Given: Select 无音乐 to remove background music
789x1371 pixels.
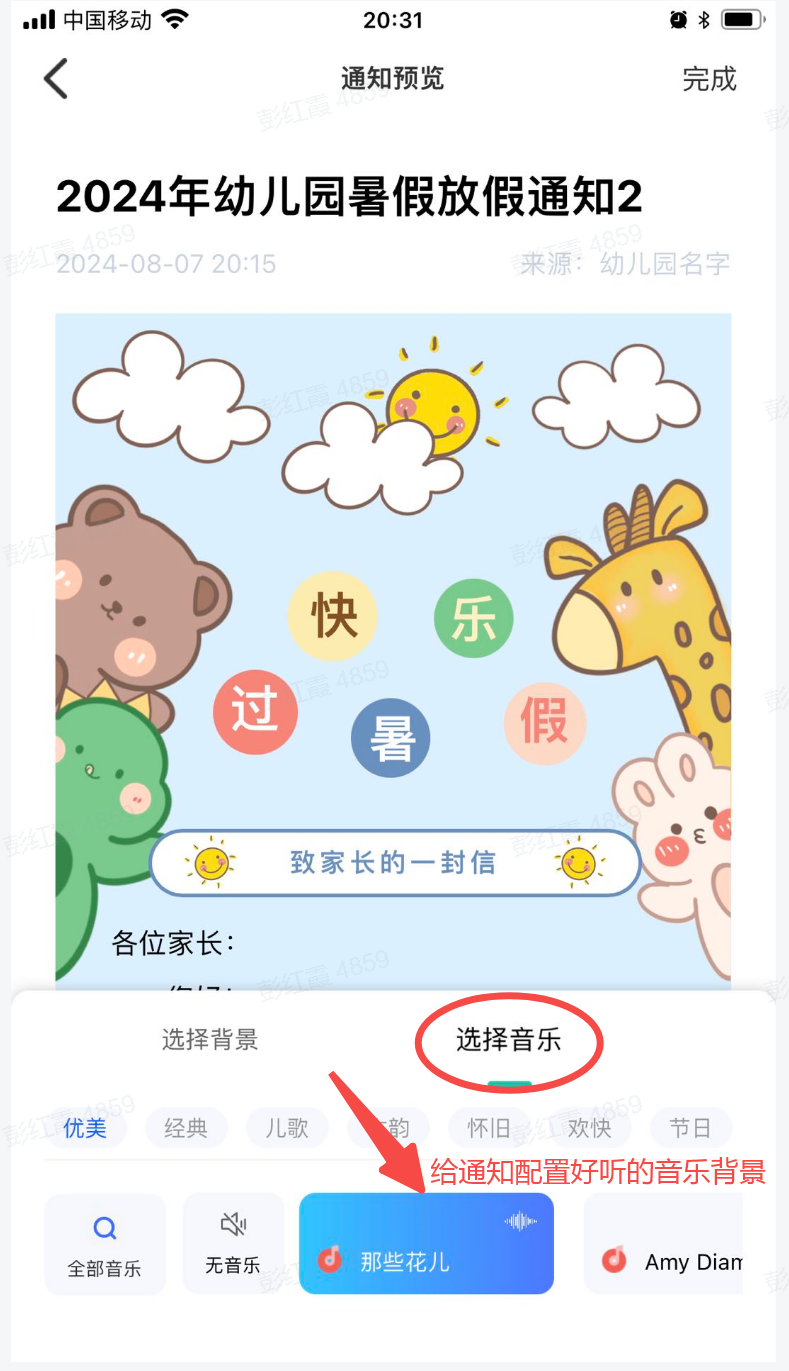Looking at the screenshot, I should [x=233, y=1244].
